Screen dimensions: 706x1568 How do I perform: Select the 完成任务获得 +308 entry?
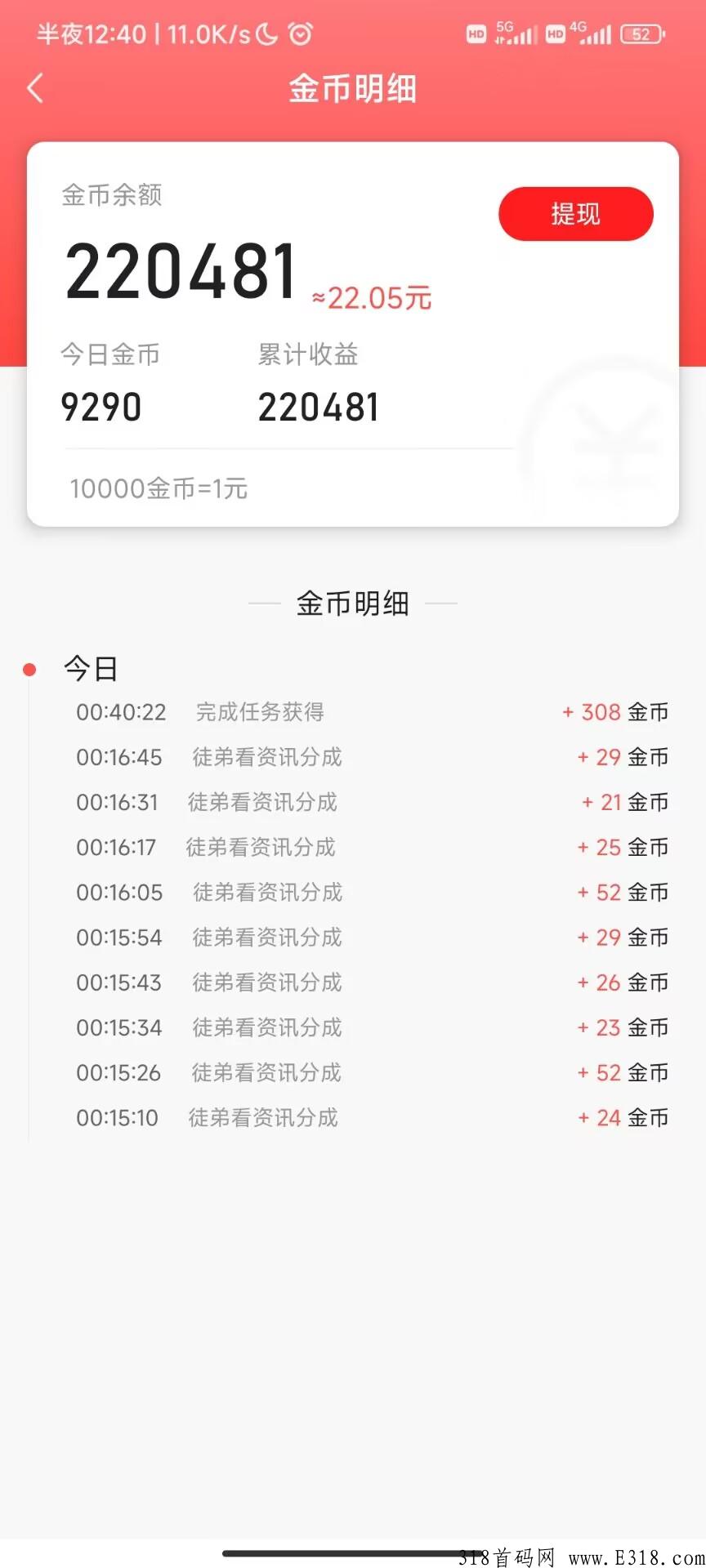tap(351, 711)
